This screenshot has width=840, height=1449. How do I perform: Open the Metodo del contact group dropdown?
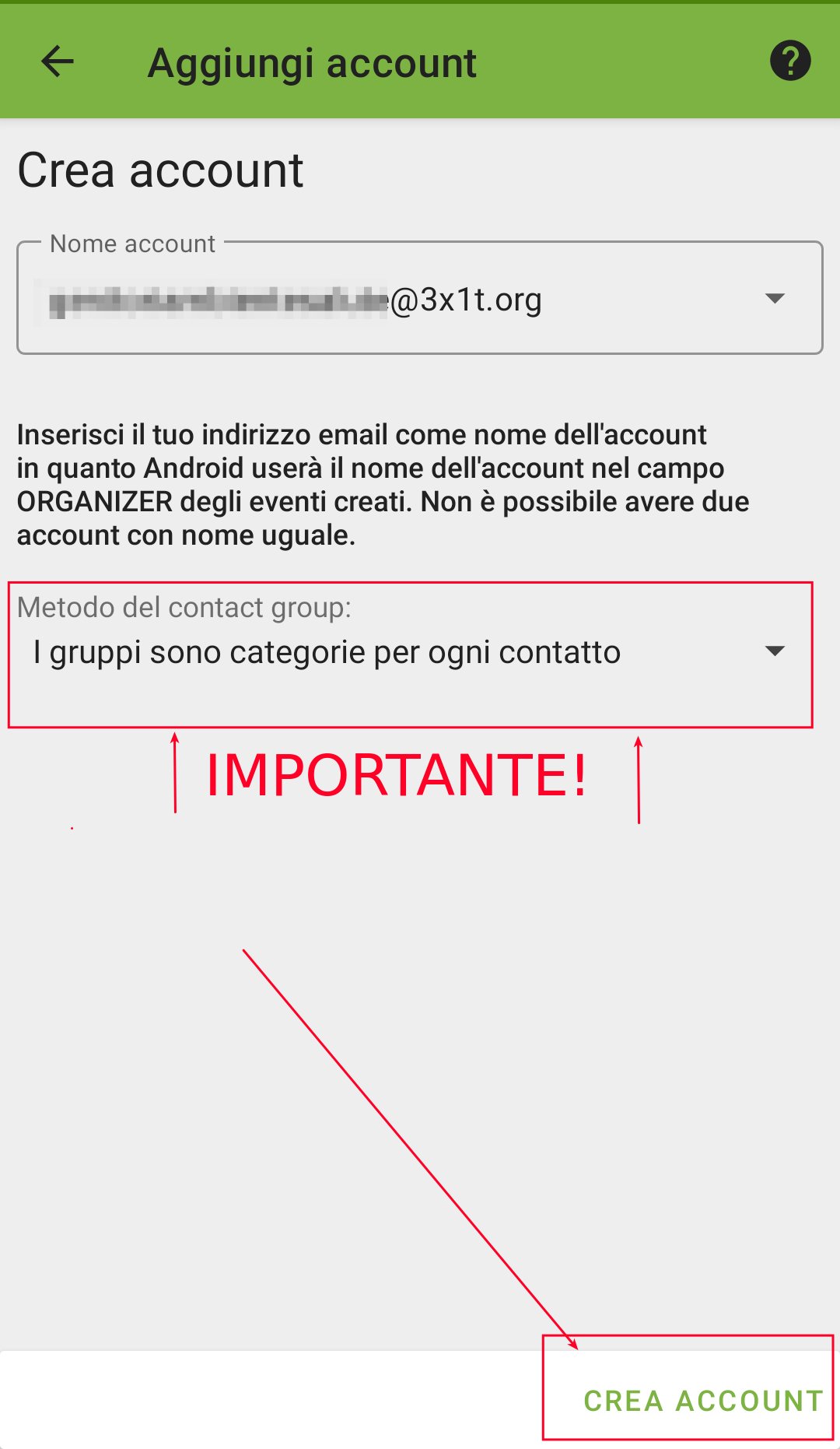click(x=409, y=652)
